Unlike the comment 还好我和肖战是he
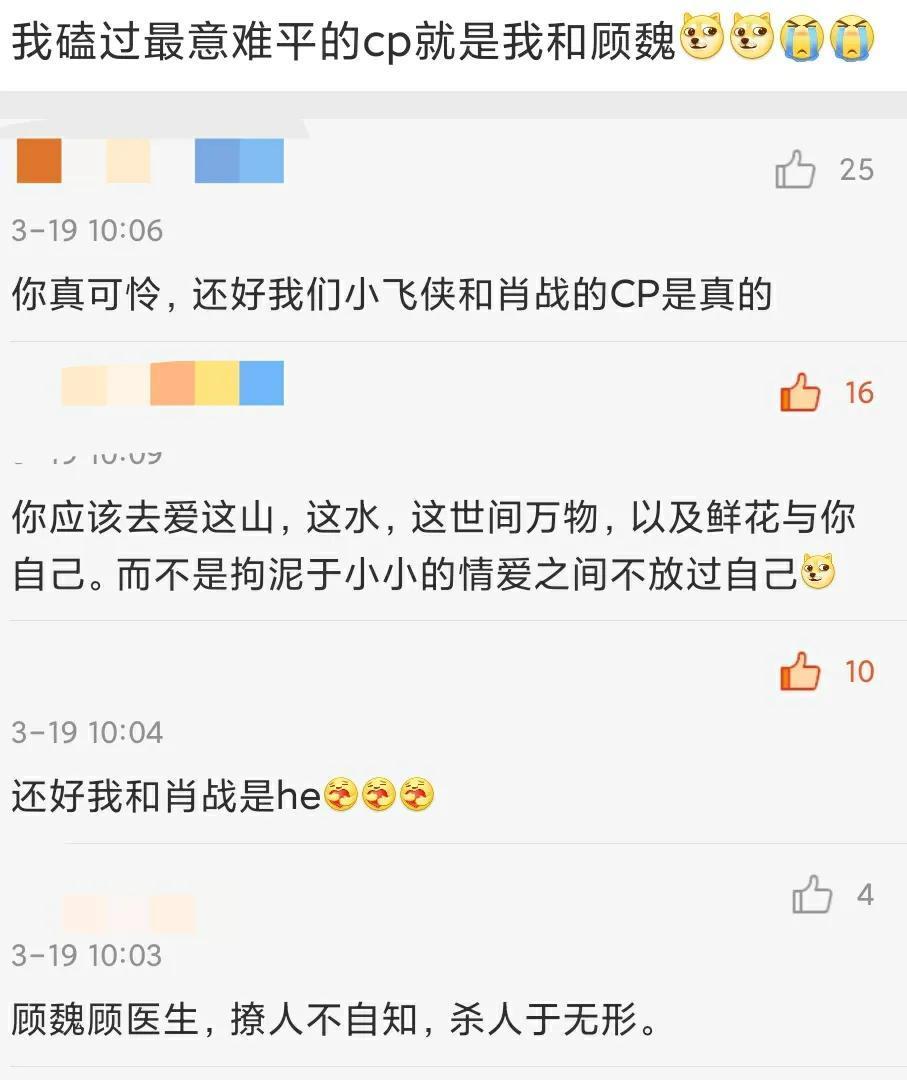 [x=800, y=671]
